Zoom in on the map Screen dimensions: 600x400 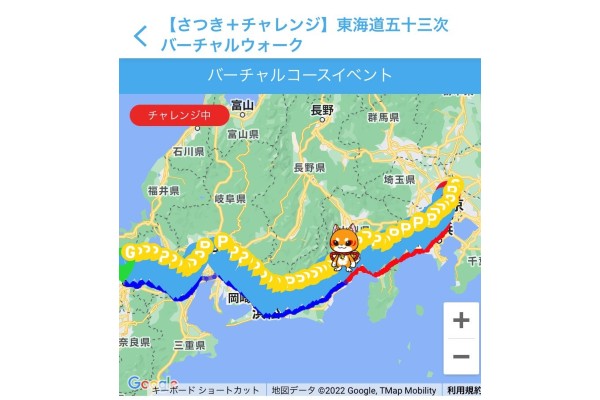[460, 320]
